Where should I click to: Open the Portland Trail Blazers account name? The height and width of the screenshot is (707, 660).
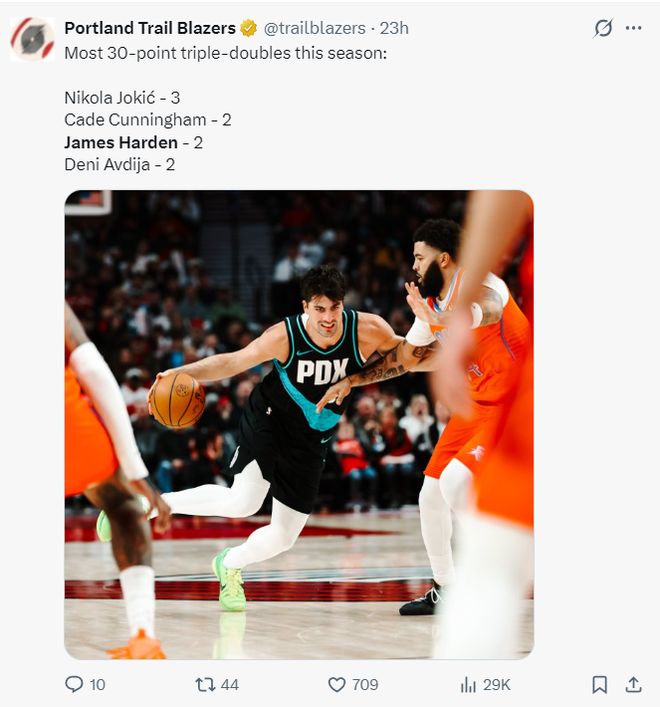(149, 28)
